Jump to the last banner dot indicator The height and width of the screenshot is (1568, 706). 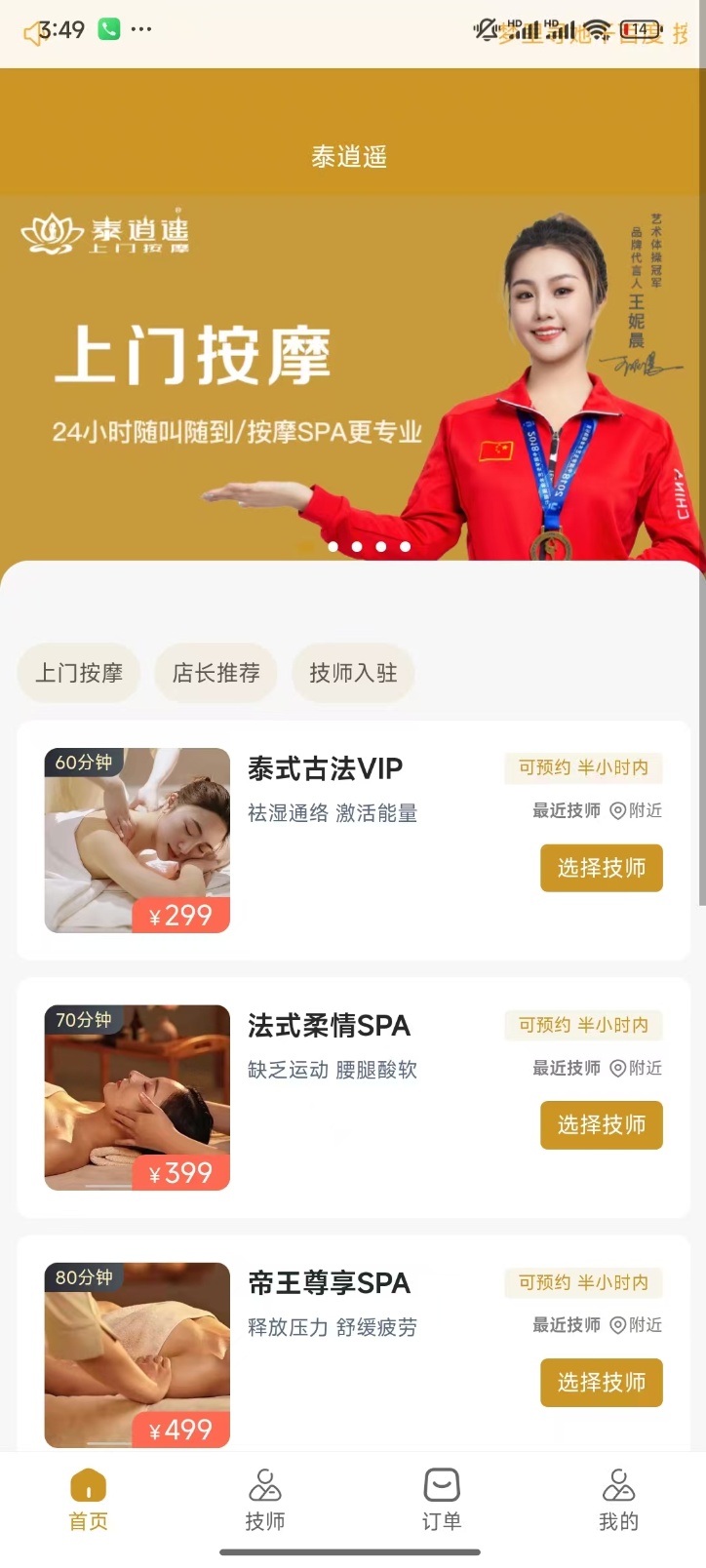coord(405,546)
